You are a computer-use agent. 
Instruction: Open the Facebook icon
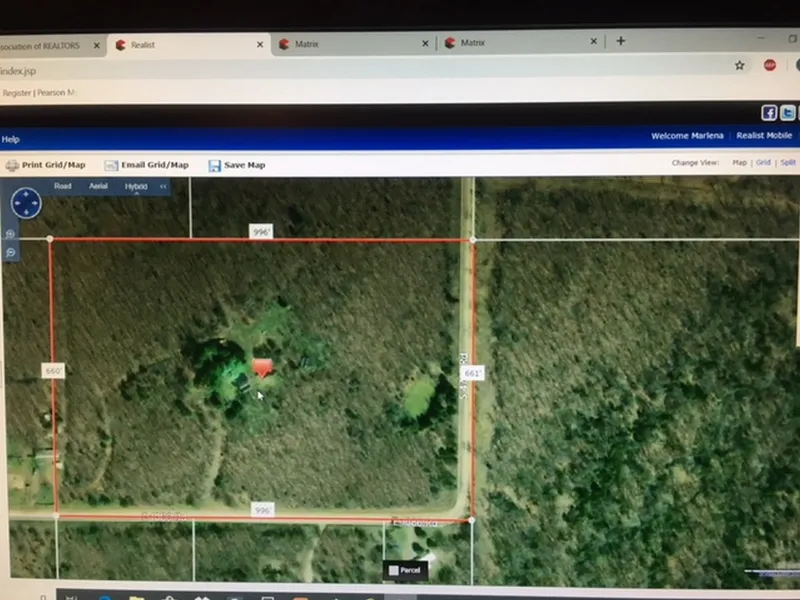pyautogui.click(x=769, y=113)
